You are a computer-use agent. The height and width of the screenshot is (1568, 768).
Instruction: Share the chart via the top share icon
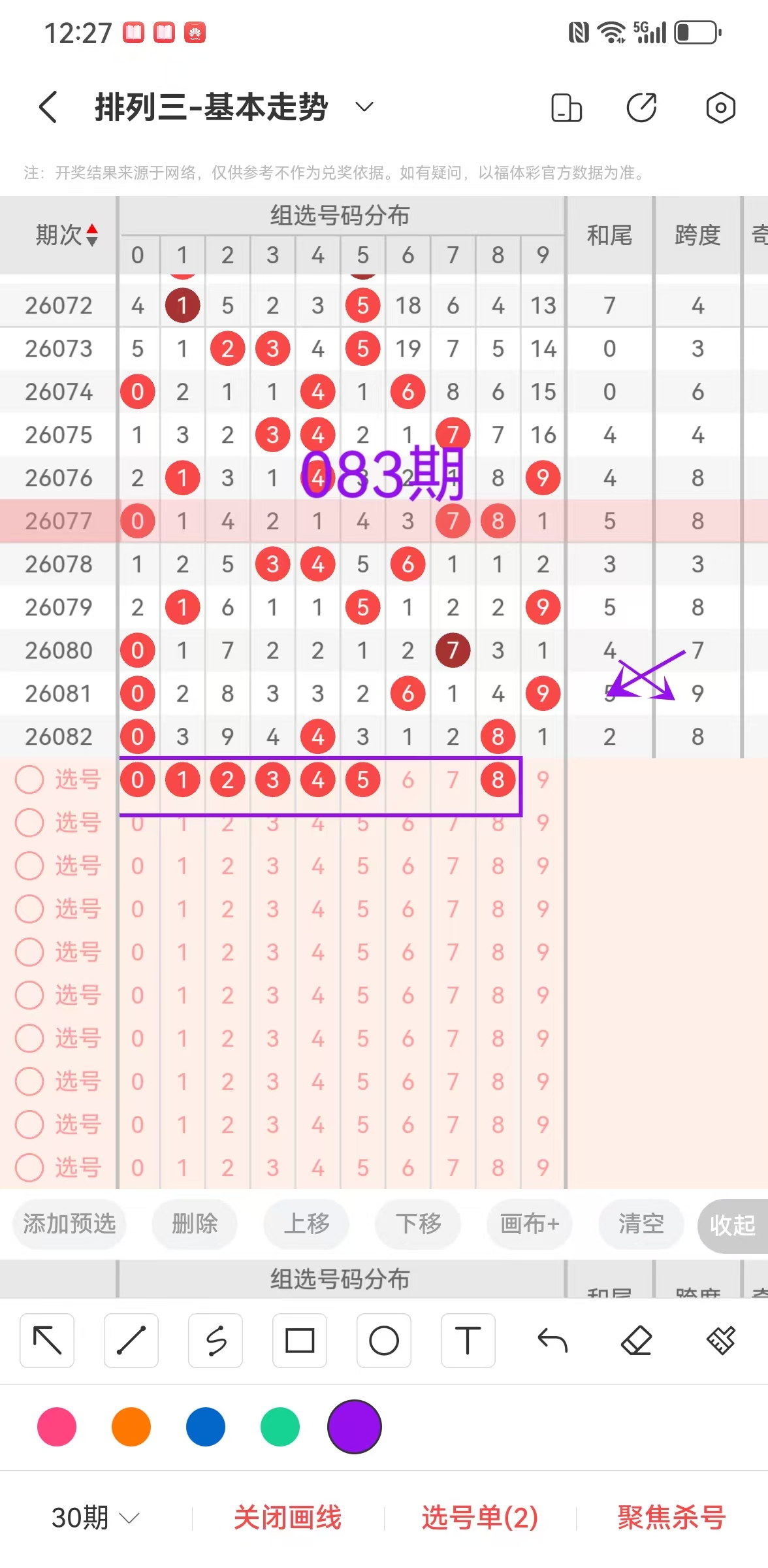coord(641,108)
